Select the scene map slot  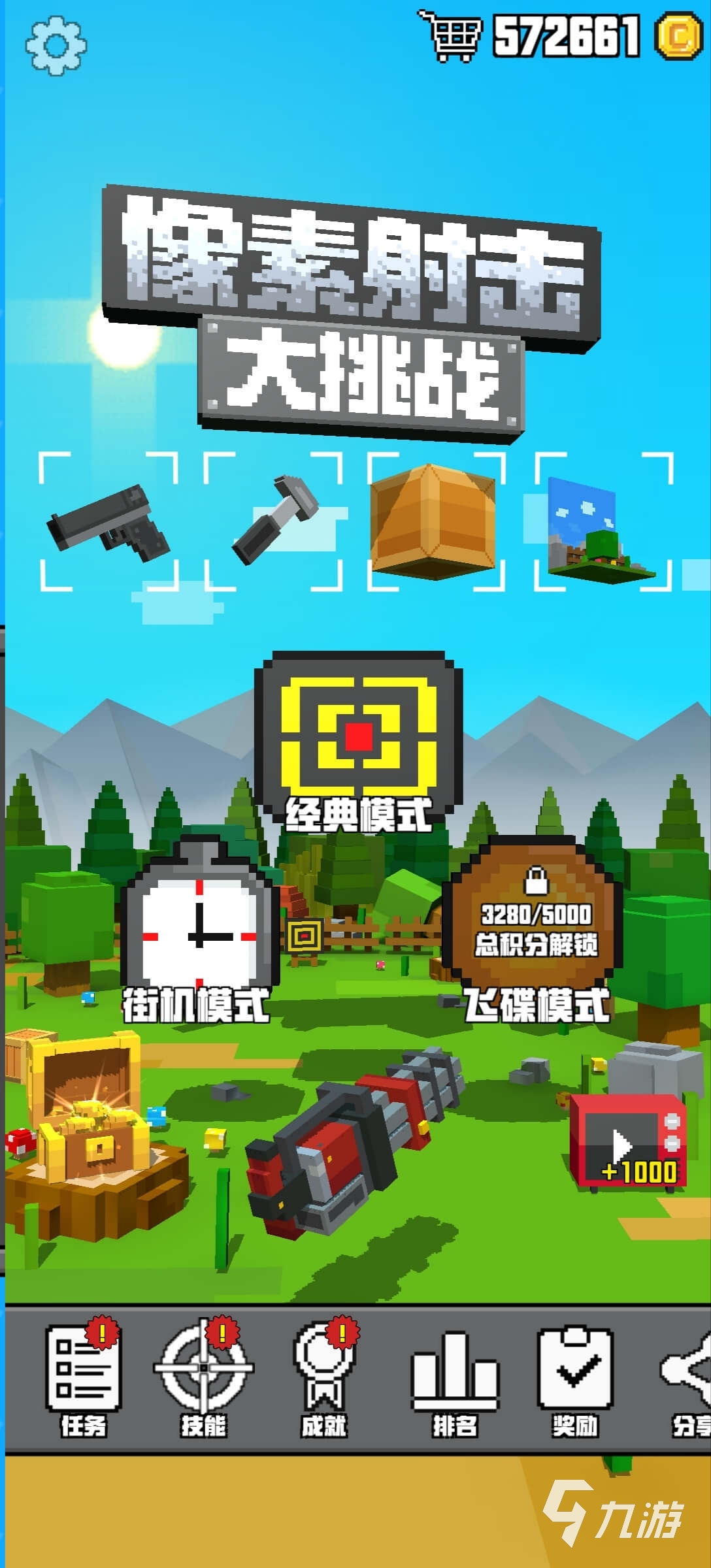click(603, 521)
